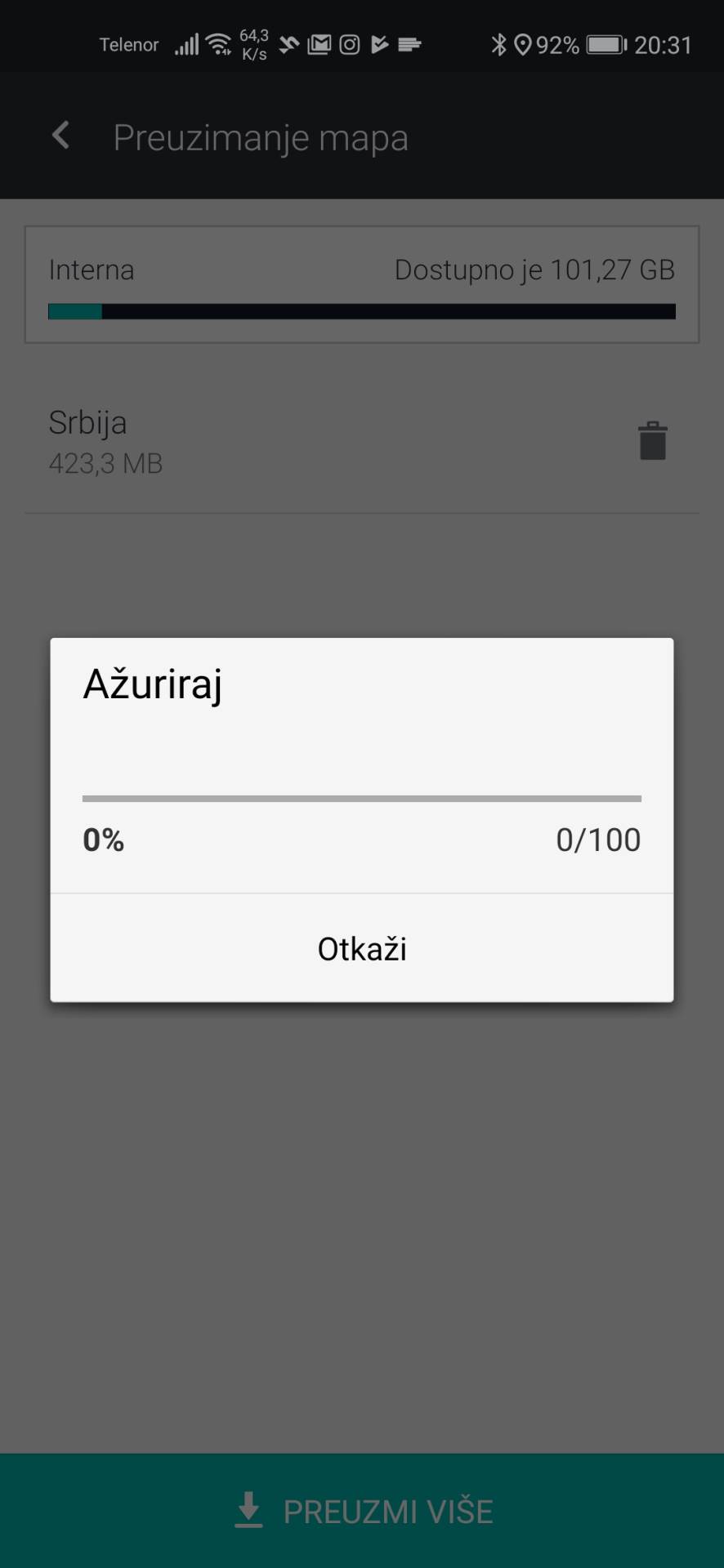
Task: Tap the cellular signal bars icon
Action: [185, 45]
